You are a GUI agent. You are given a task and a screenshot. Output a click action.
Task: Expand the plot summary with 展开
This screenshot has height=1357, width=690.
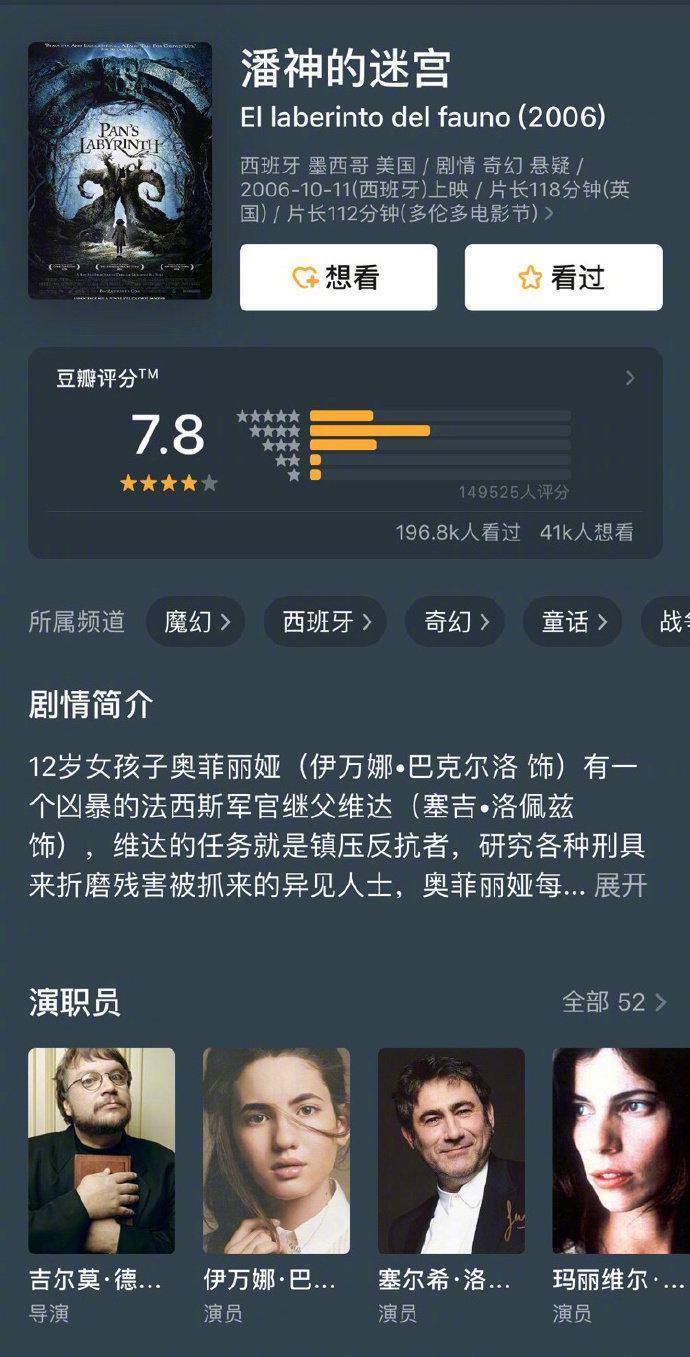pos(621,885)
